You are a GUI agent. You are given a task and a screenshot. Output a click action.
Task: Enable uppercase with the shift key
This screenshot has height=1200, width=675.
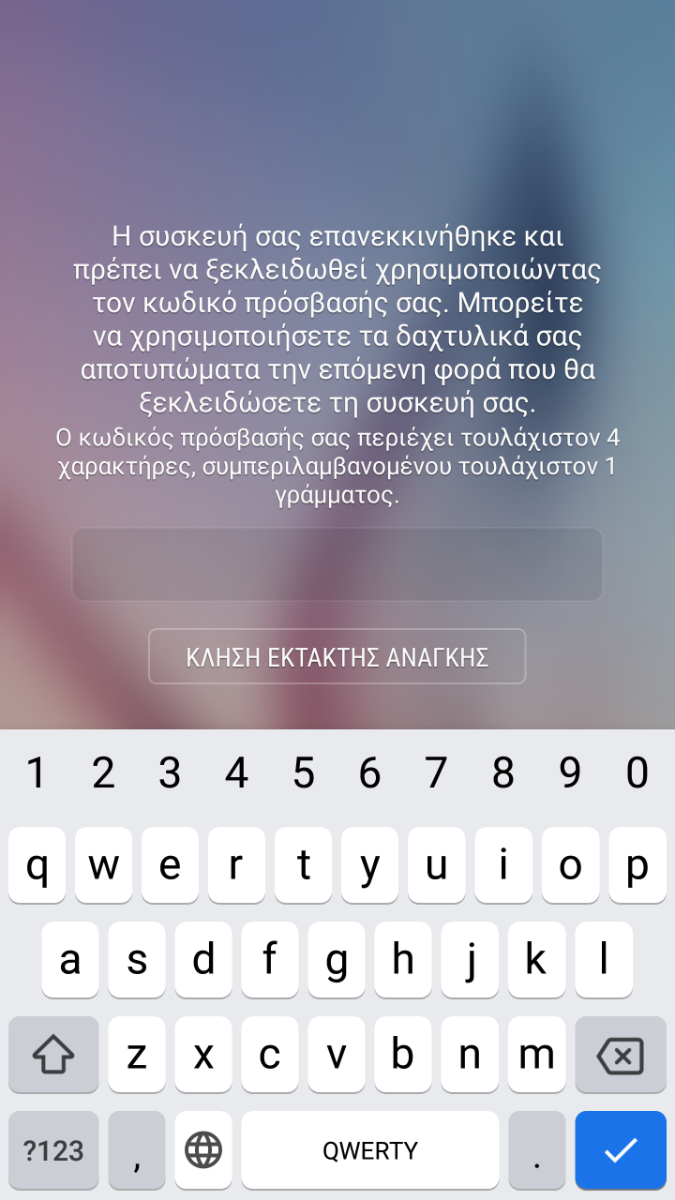click(54, 1055)
